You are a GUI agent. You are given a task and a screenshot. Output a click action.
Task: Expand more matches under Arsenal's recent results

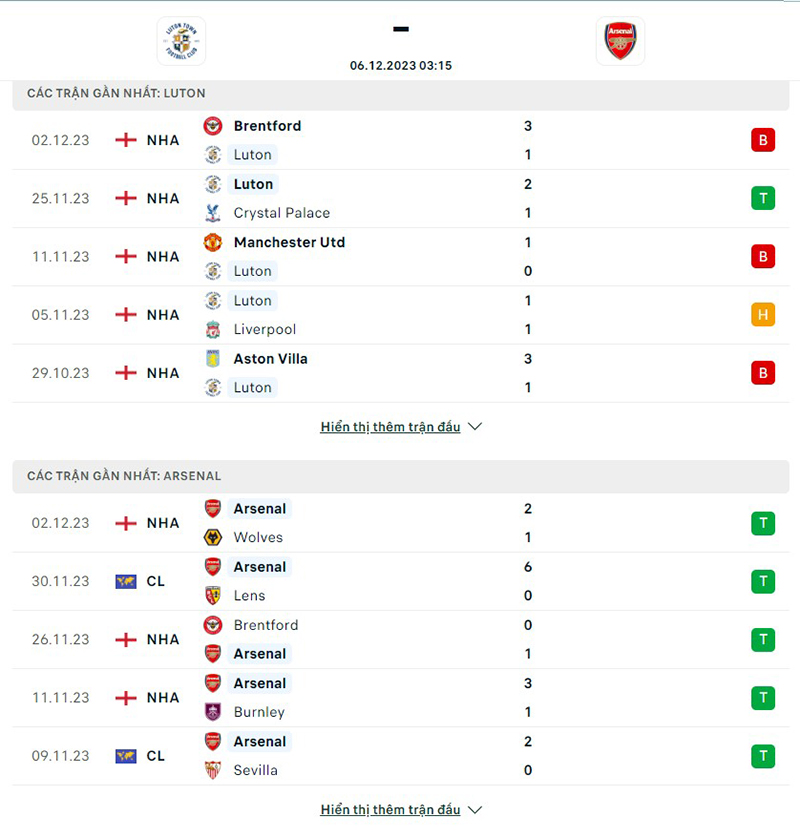pyautogui.click(x=390, y=809)
